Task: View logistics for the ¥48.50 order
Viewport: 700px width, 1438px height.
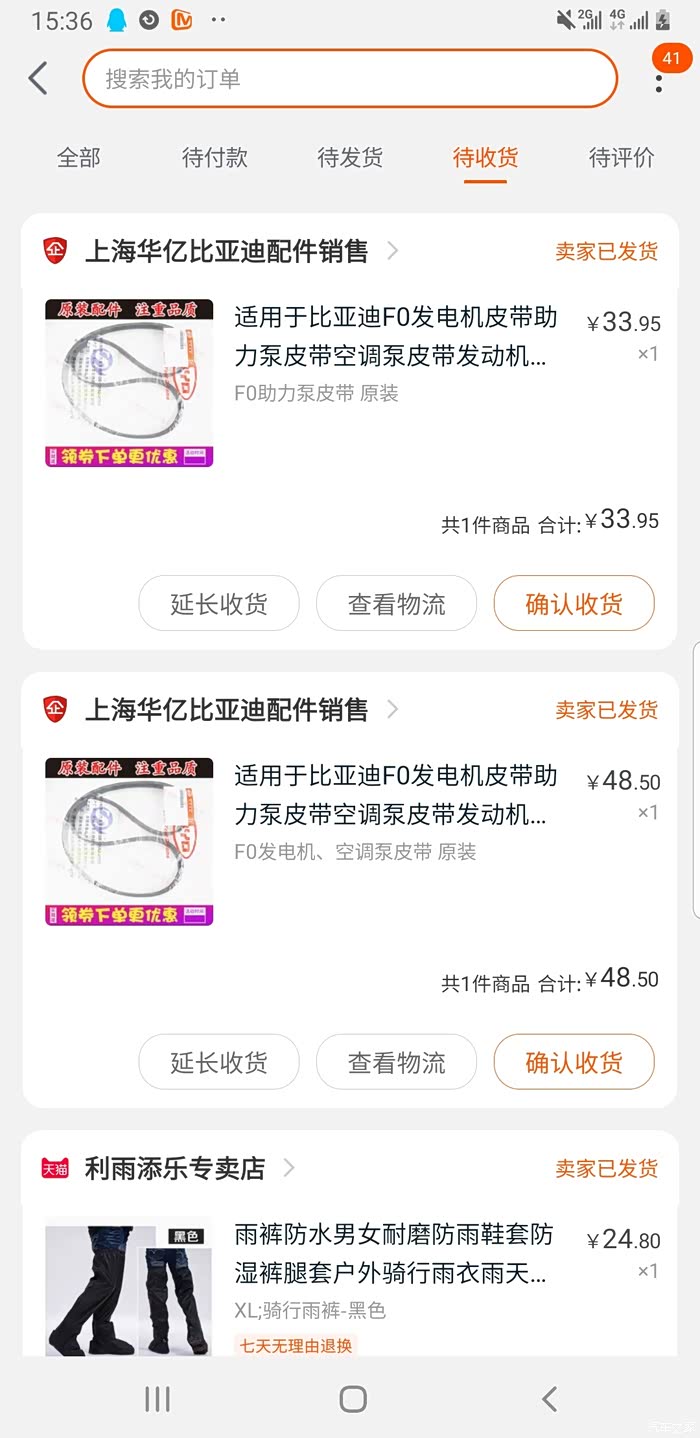Action: (x=396, y=1061)
